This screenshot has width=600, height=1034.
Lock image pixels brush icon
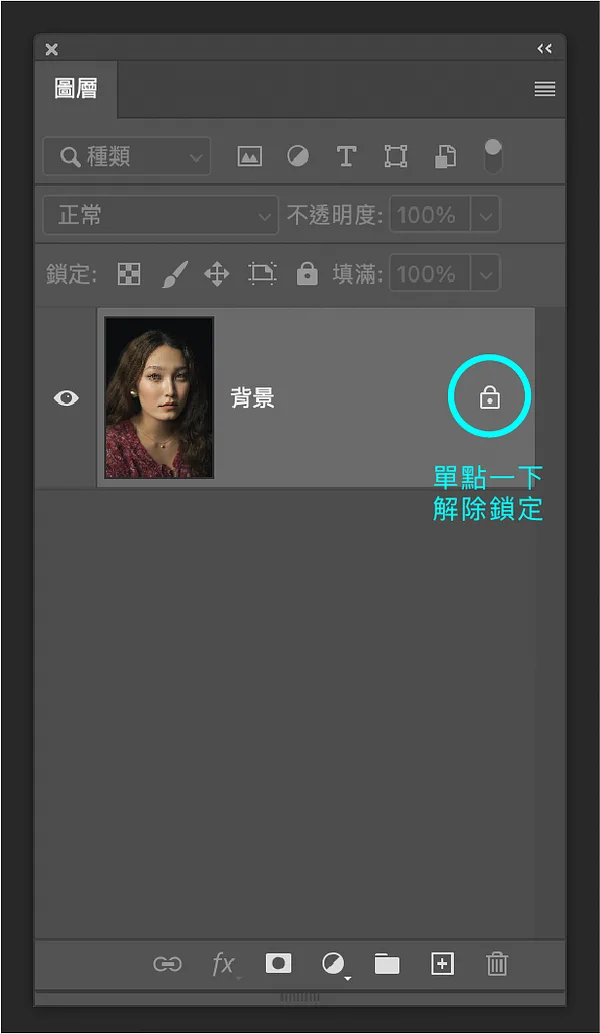[175, 274]
